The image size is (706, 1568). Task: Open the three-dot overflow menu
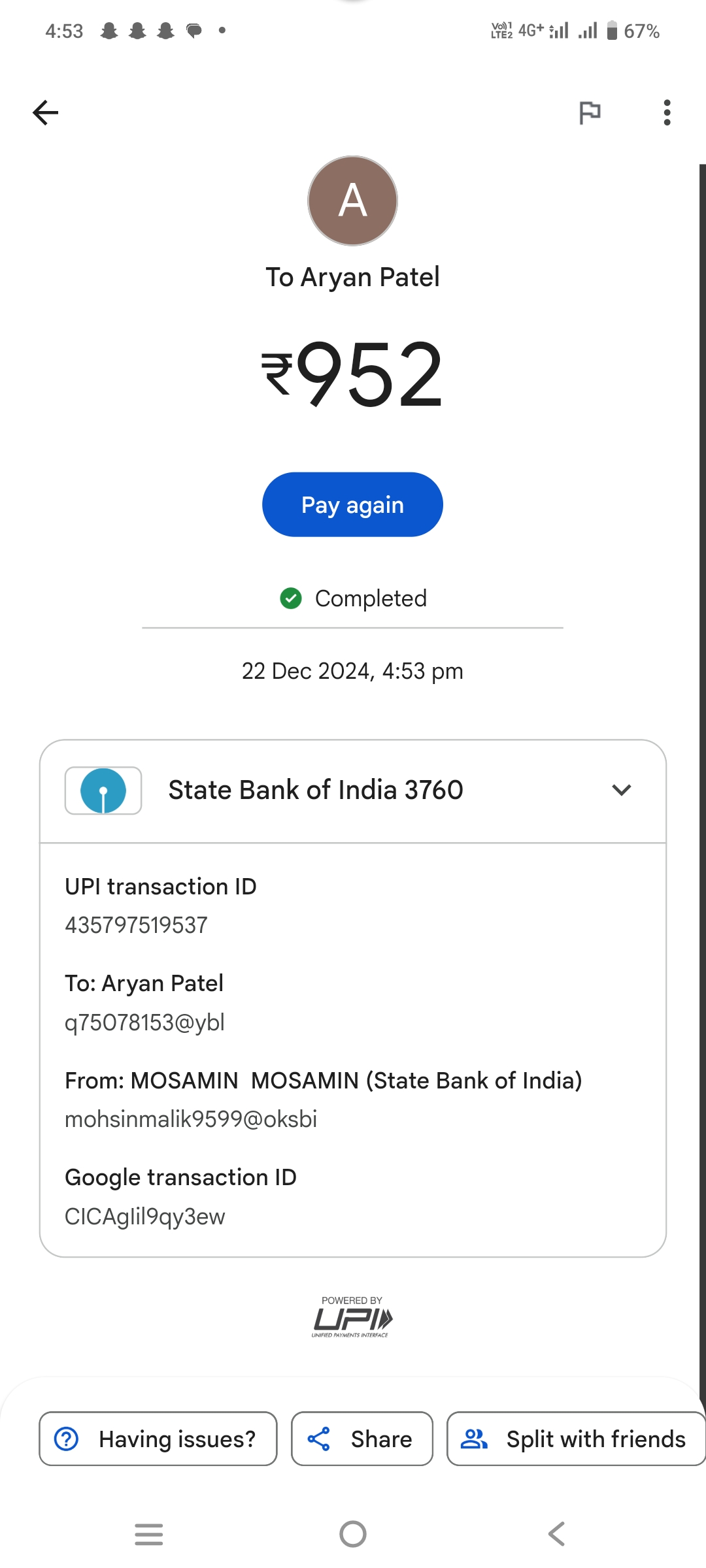[666, 112]
